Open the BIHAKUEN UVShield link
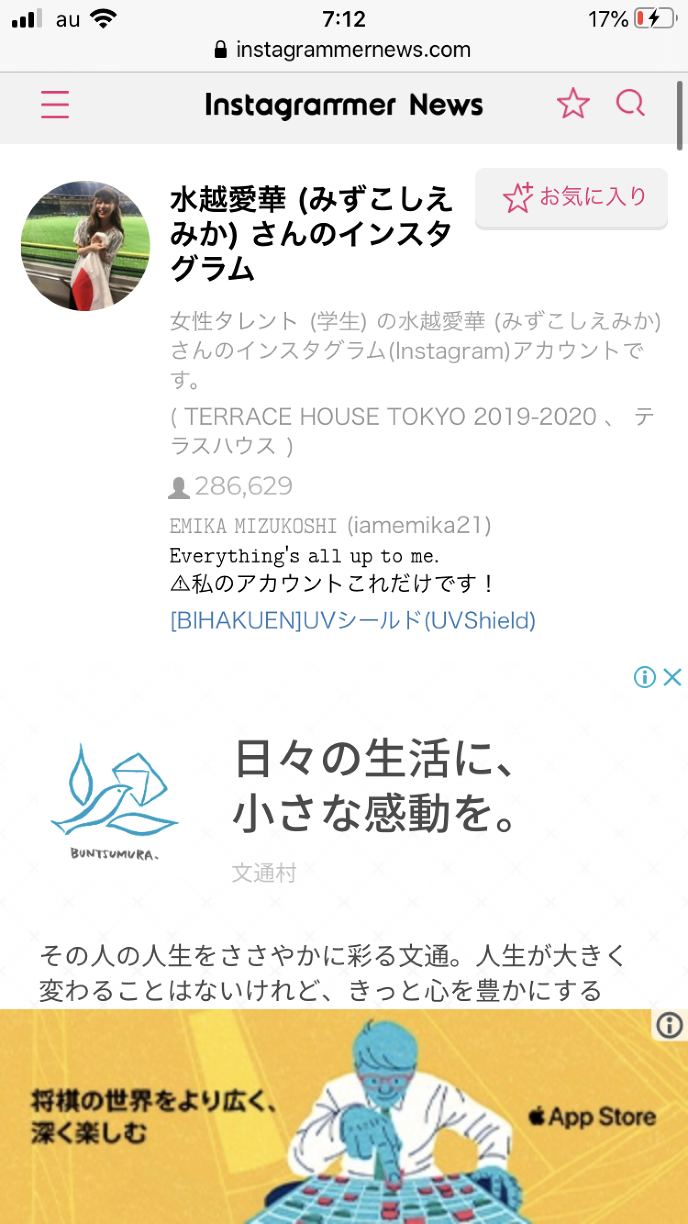 353,621
